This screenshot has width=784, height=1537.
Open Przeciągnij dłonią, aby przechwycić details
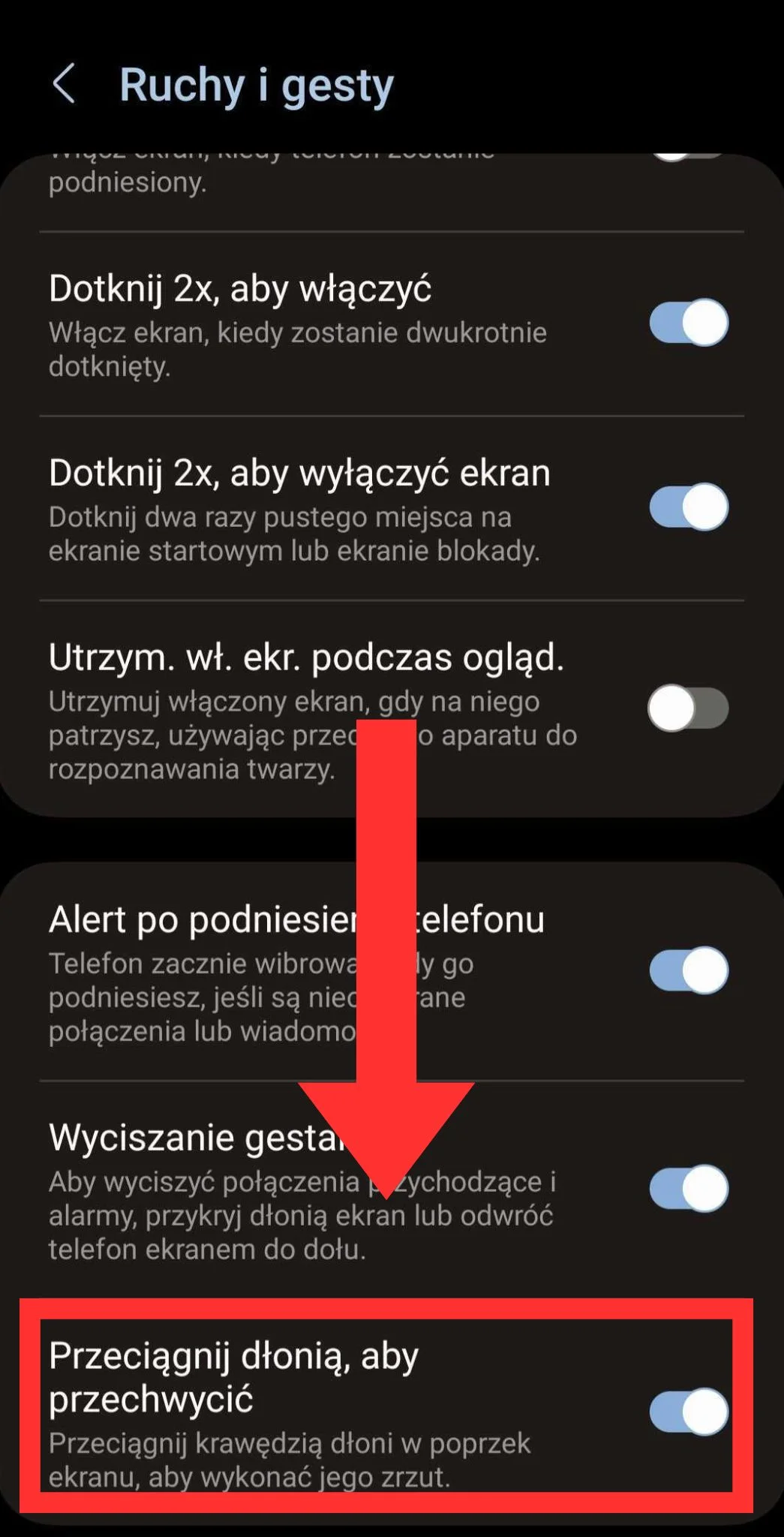300,1411
